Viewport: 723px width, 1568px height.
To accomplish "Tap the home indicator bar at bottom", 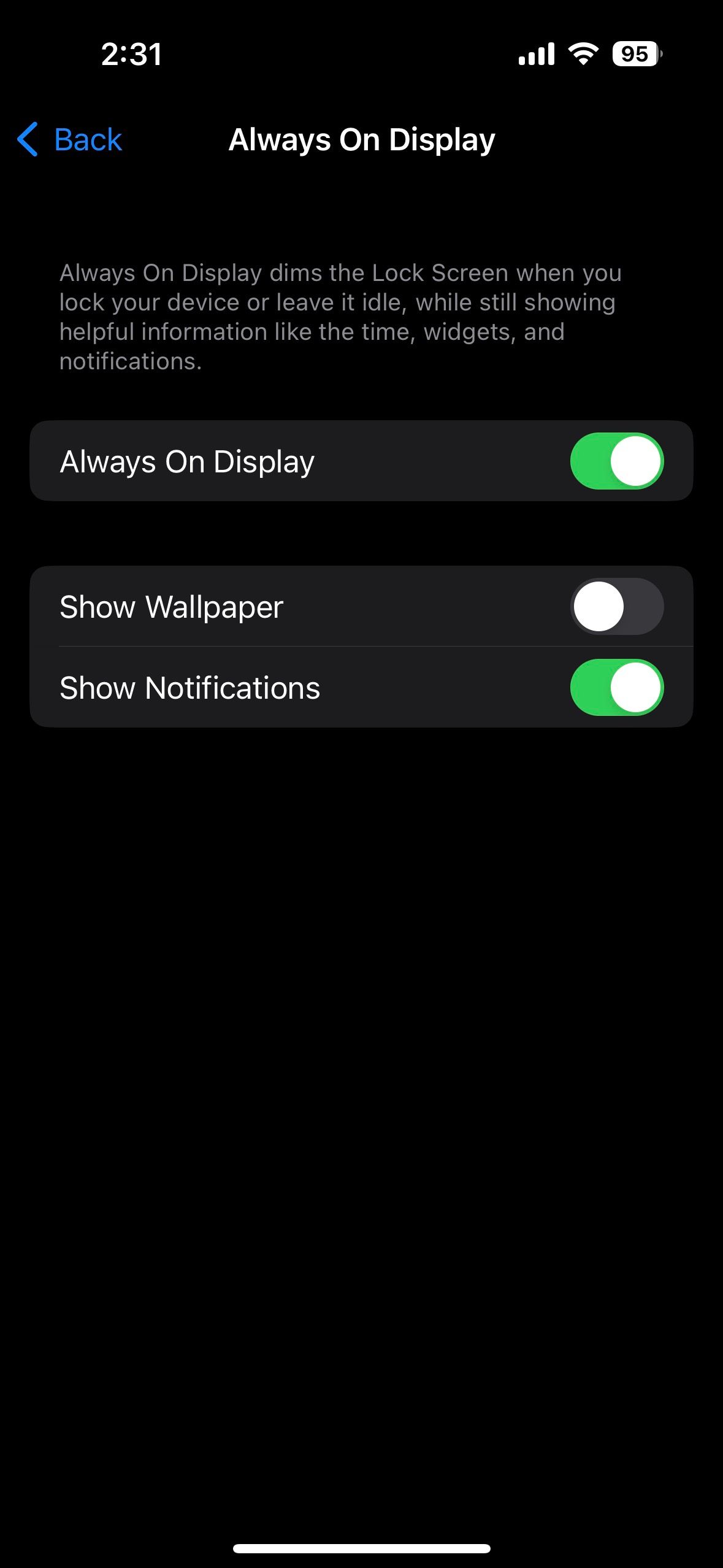I will [x=361, y=1547].
